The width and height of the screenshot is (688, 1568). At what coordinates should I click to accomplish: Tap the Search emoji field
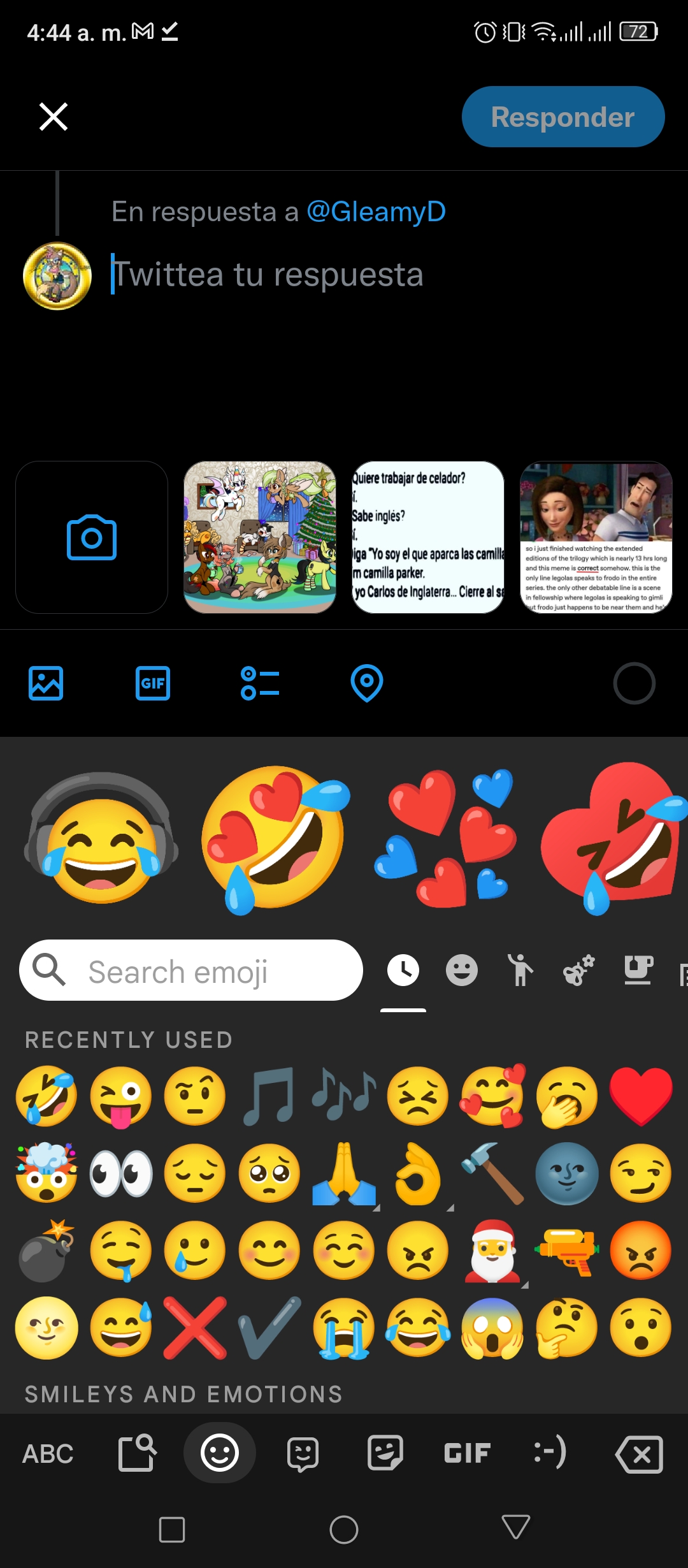[191, 970]
